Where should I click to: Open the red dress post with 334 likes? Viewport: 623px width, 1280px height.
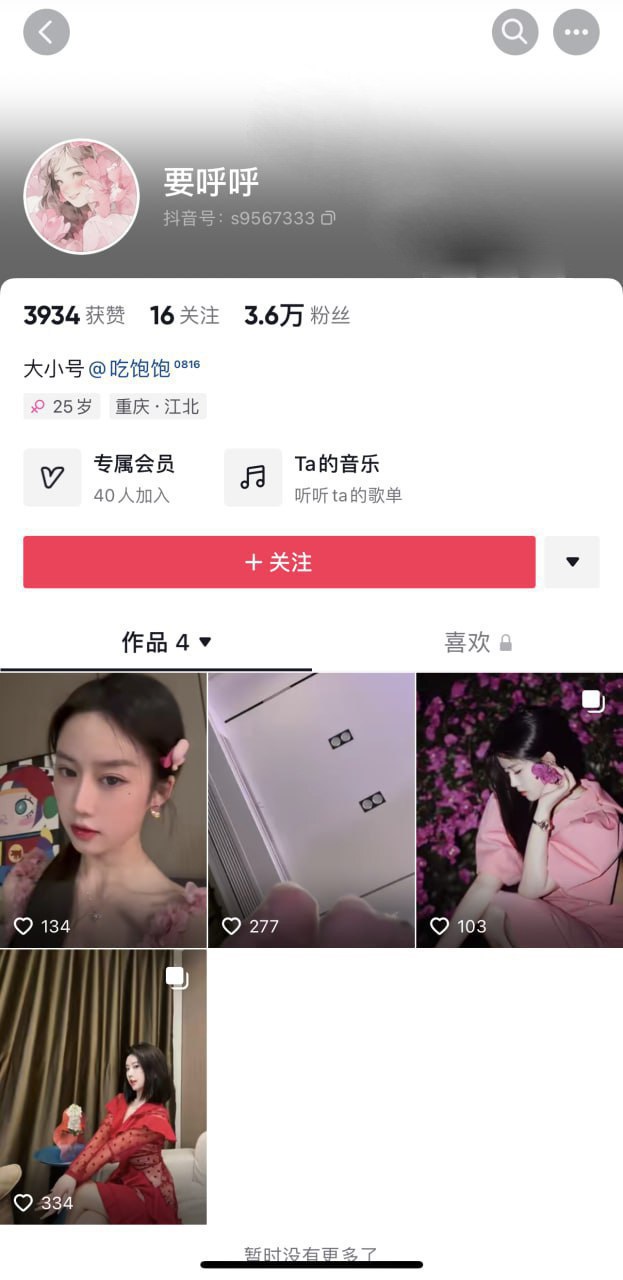click(x=103, y=1086)
